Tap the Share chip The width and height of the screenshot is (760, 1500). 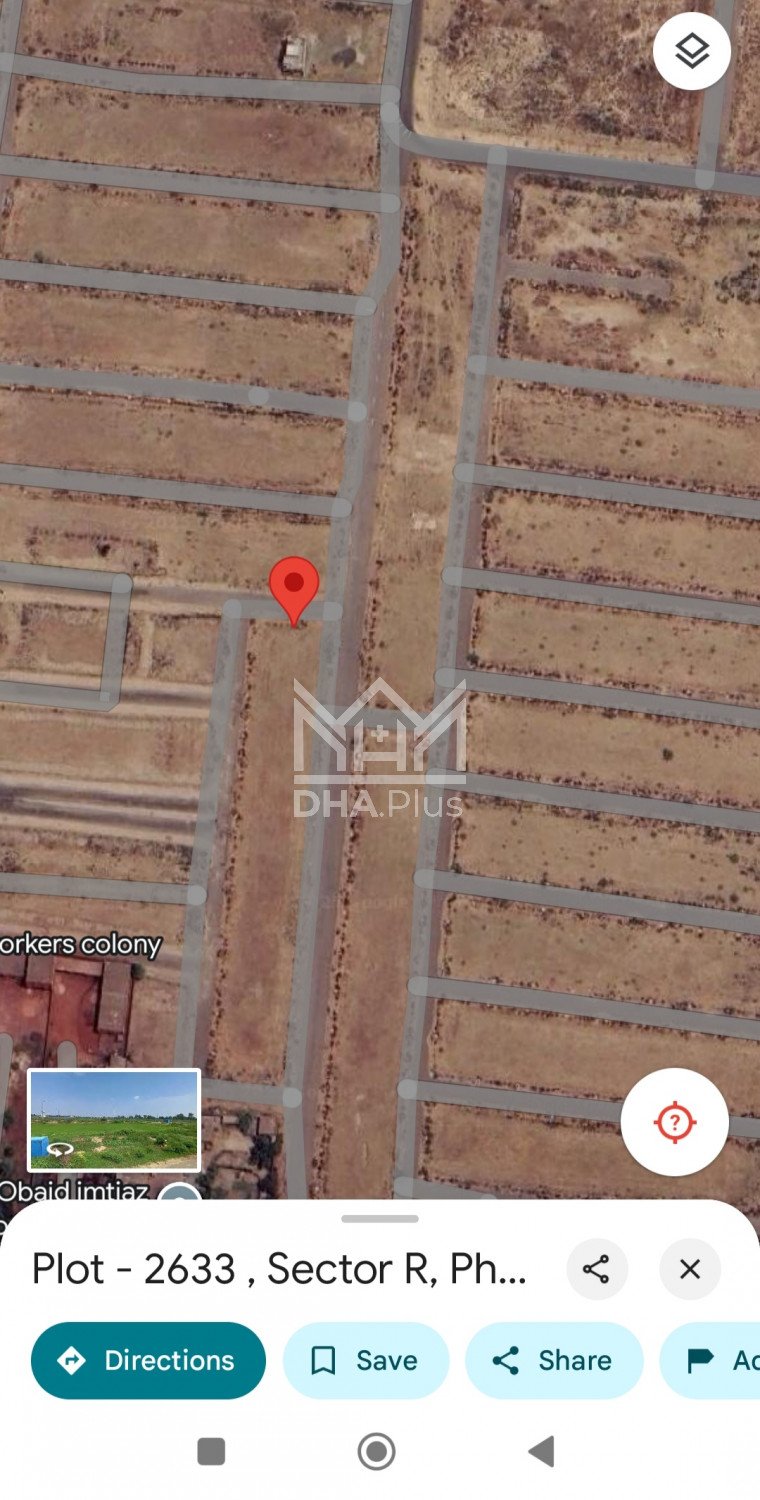tap(553, 1360)
